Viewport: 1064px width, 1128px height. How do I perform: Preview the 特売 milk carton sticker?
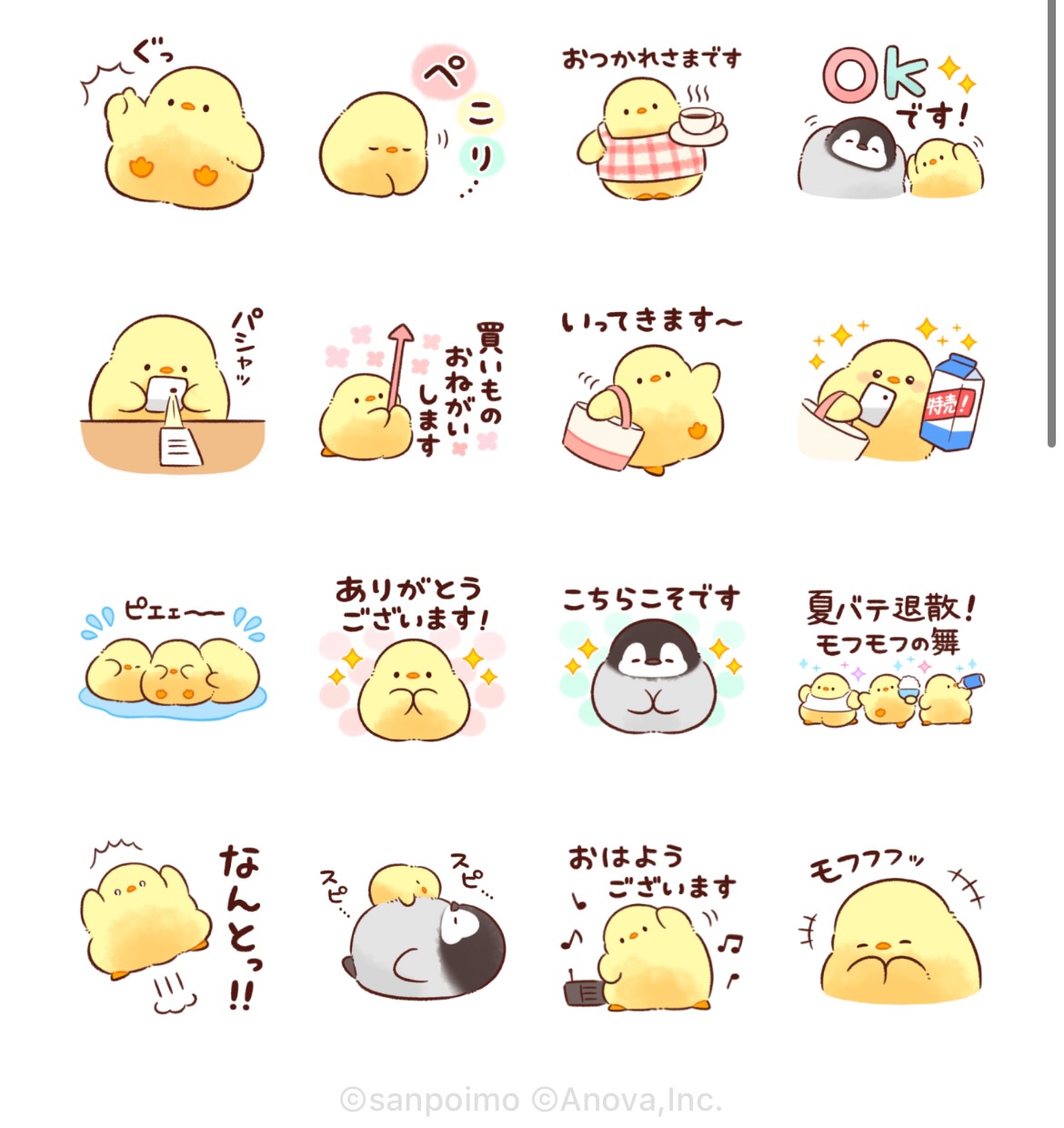[891, 391]
